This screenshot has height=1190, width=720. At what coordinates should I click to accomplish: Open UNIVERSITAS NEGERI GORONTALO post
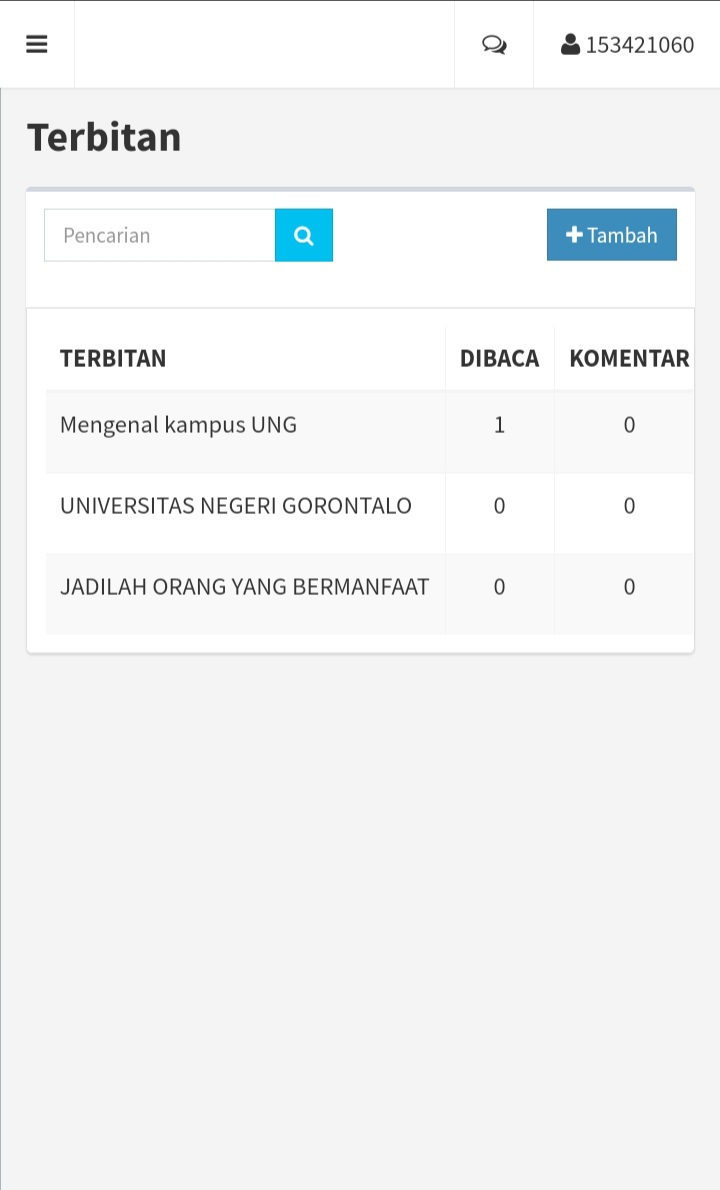pos(236,505)
